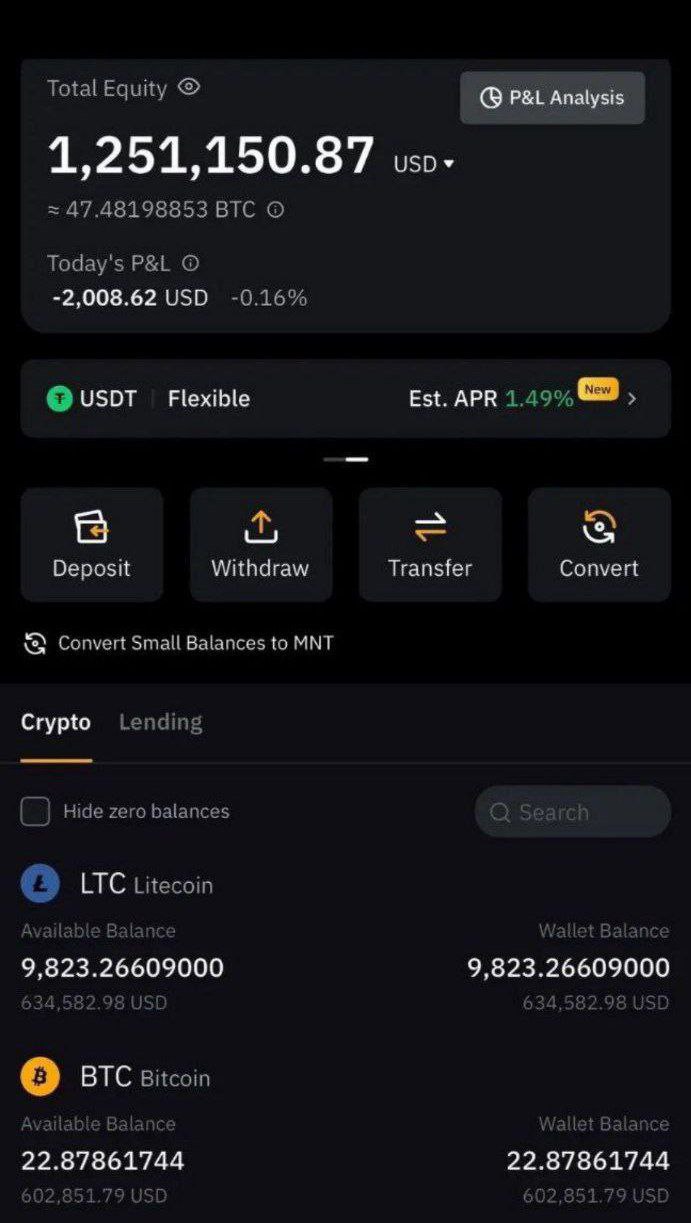Tap the info icon beside Today's P&L
The height and width of the screenshot is (1223, 691).
191,263
